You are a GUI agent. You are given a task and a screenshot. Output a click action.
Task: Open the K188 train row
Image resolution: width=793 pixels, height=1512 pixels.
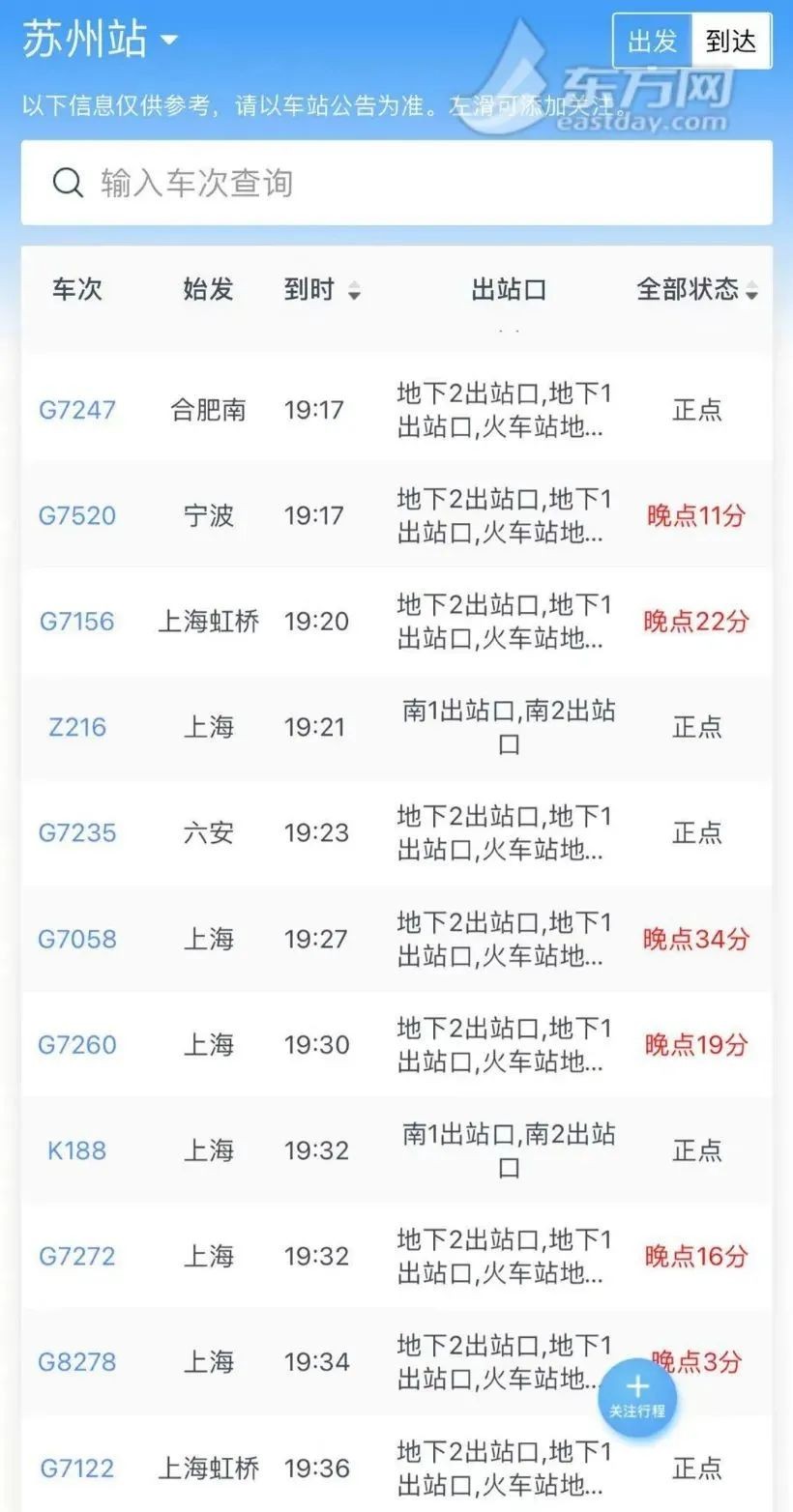(x=77, y=1150)
